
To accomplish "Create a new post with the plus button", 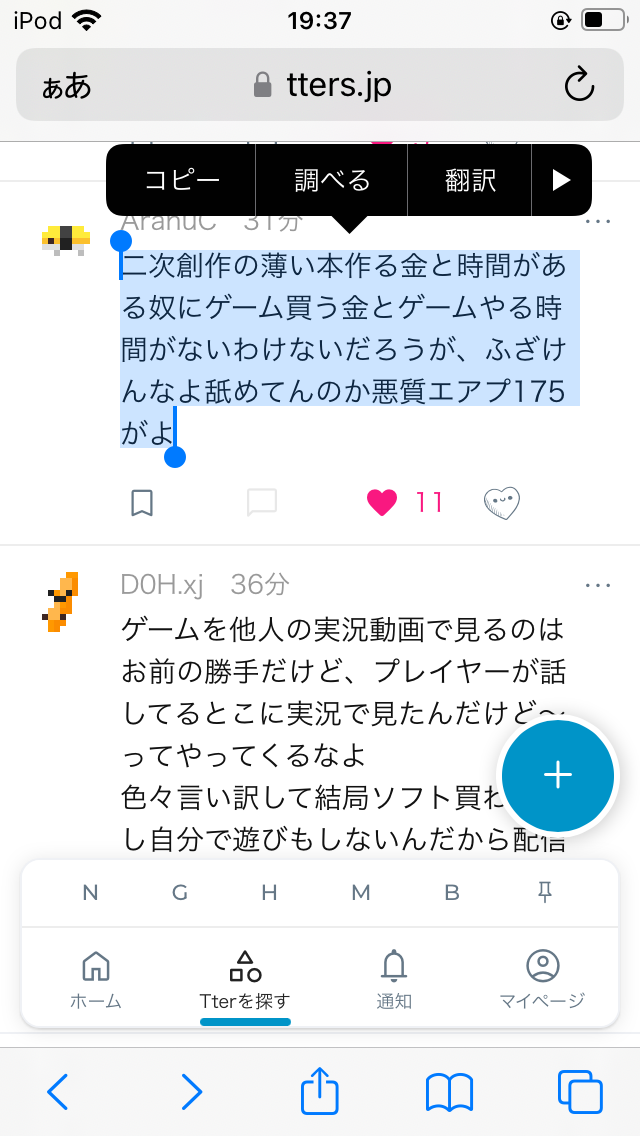I will (x=557, y=775).
